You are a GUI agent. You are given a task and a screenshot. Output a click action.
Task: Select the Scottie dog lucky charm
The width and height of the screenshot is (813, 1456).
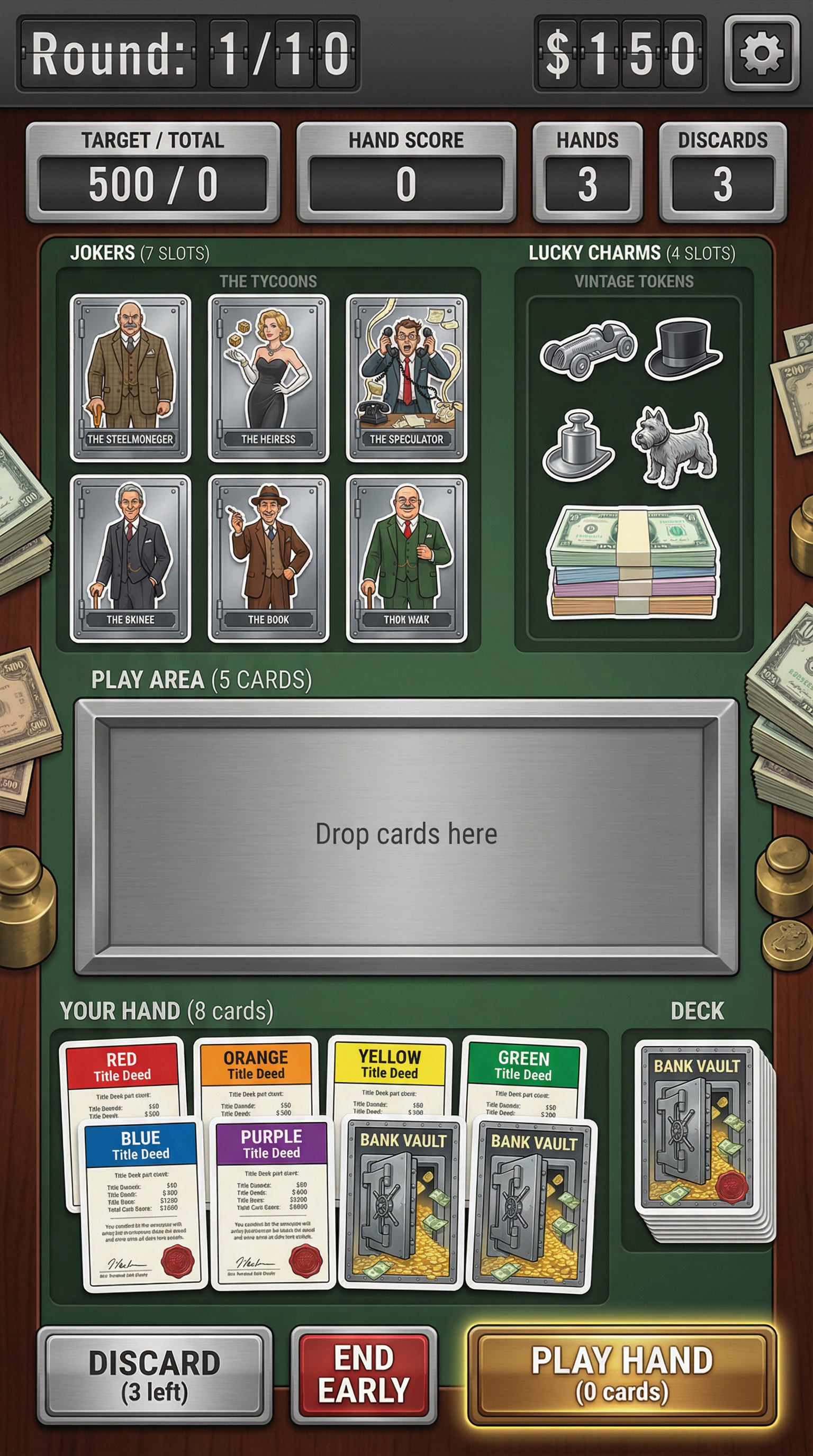point(675,447)
